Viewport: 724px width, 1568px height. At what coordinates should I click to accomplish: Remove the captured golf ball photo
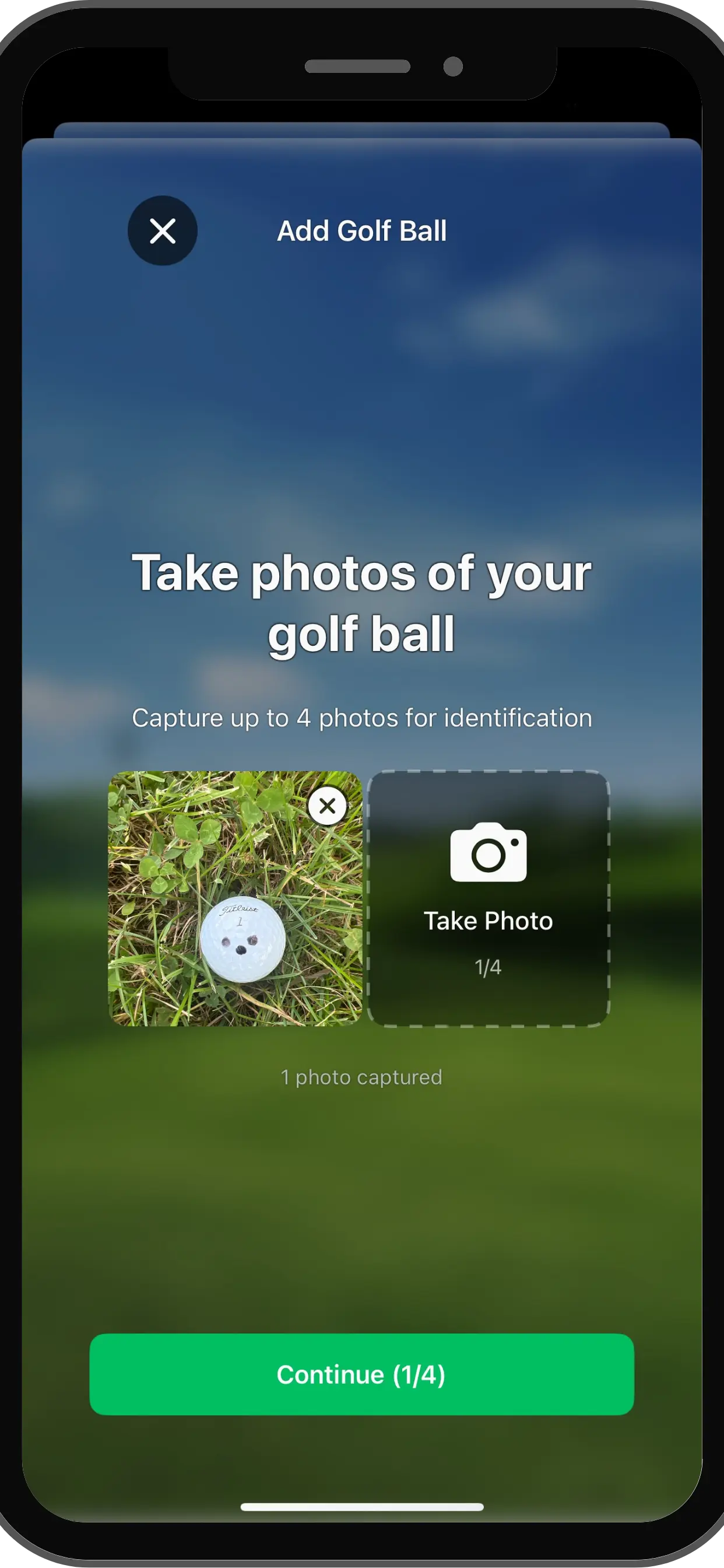pyautogui.click(x=328, y=806)
